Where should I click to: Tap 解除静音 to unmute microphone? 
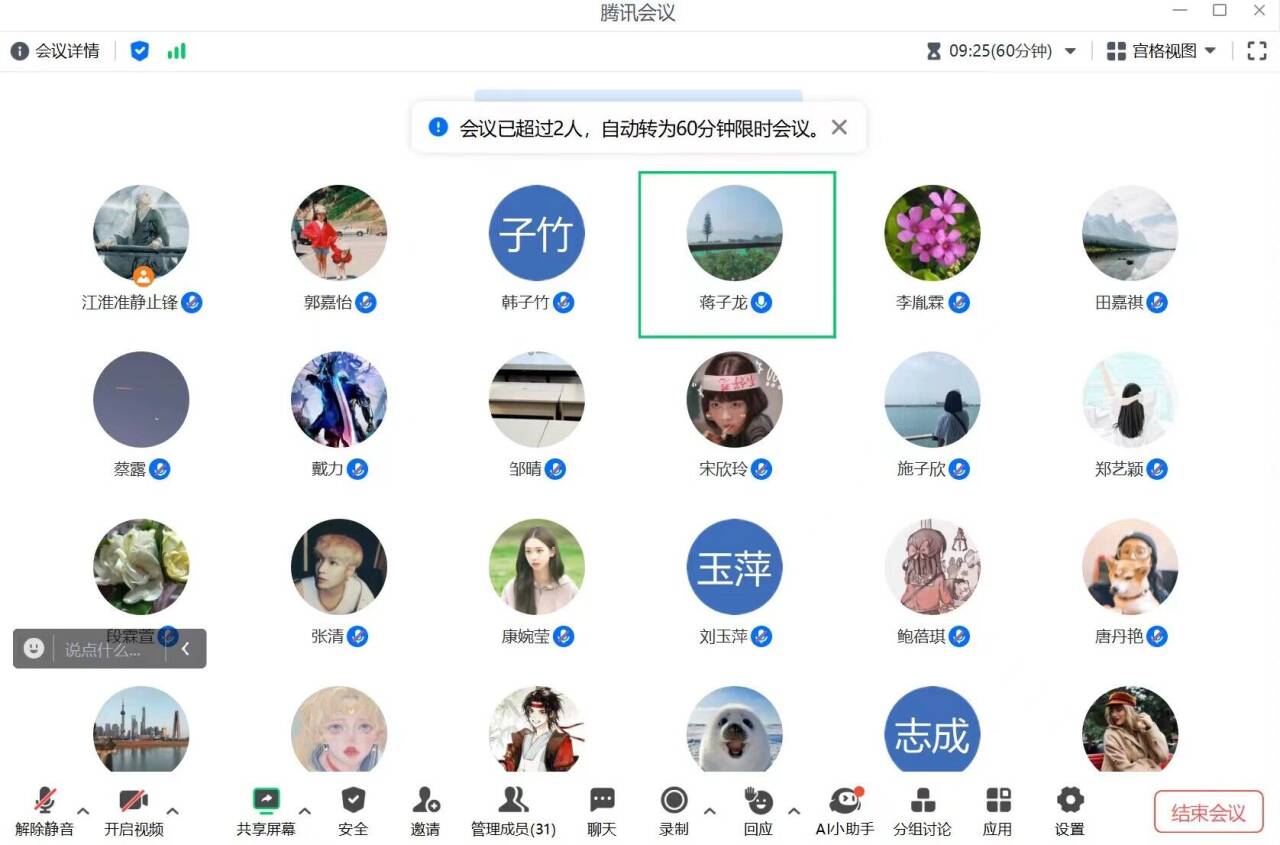[x=44, y=810]
